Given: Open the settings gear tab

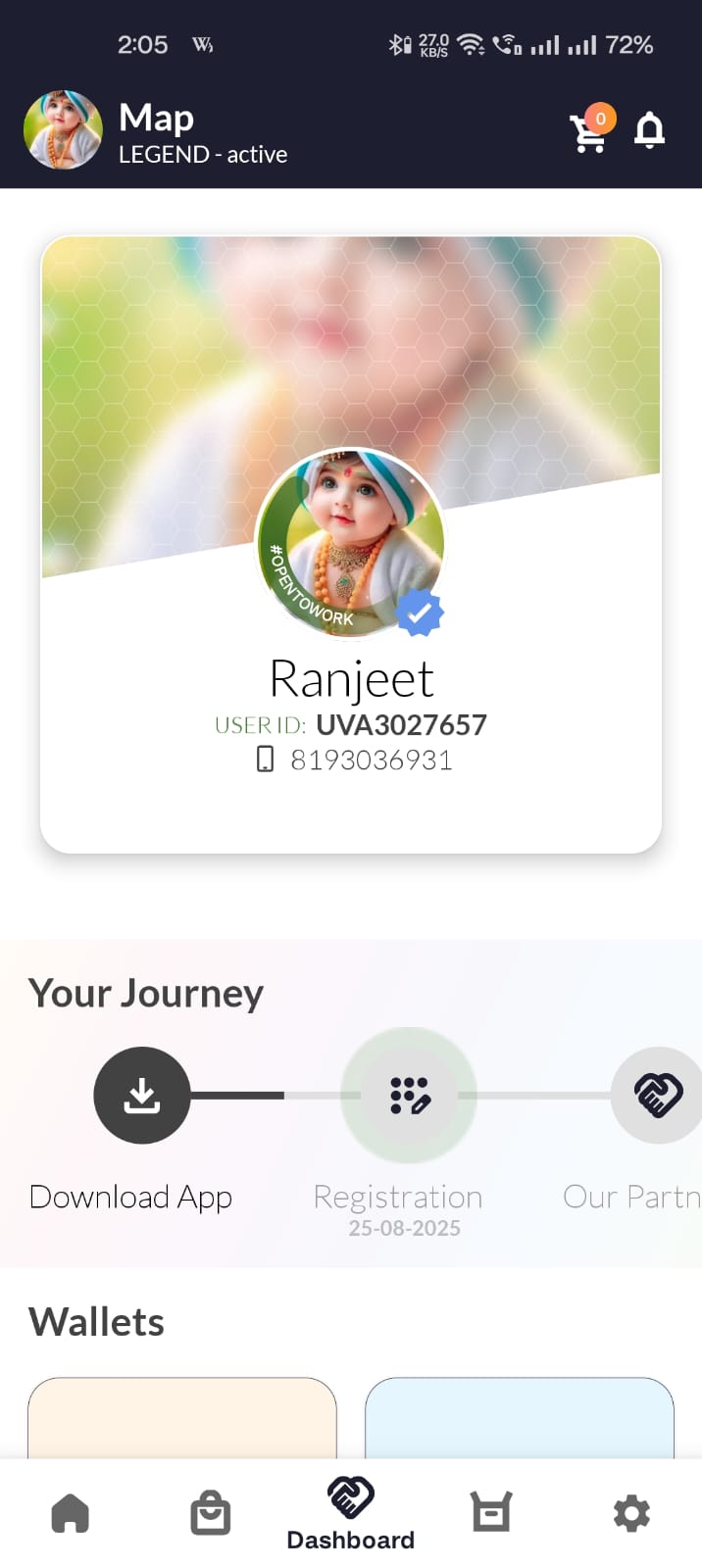Looking at the screenshot, I should coord(631,1513).
